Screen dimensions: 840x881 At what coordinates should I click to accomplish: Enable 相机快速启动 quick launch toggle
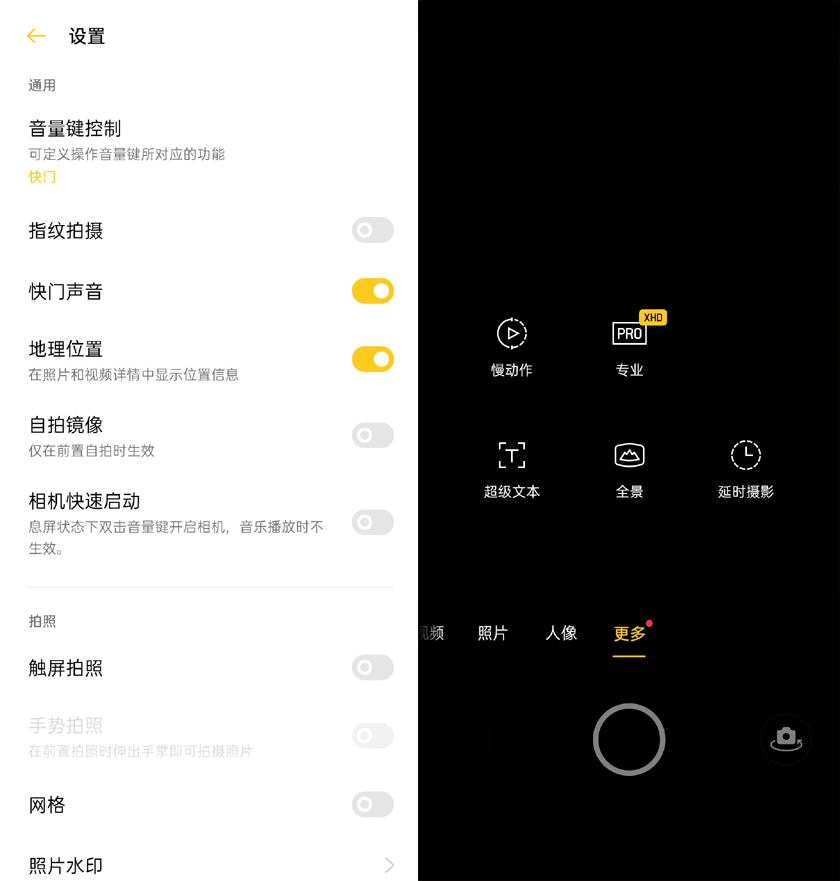coord(372,522)
